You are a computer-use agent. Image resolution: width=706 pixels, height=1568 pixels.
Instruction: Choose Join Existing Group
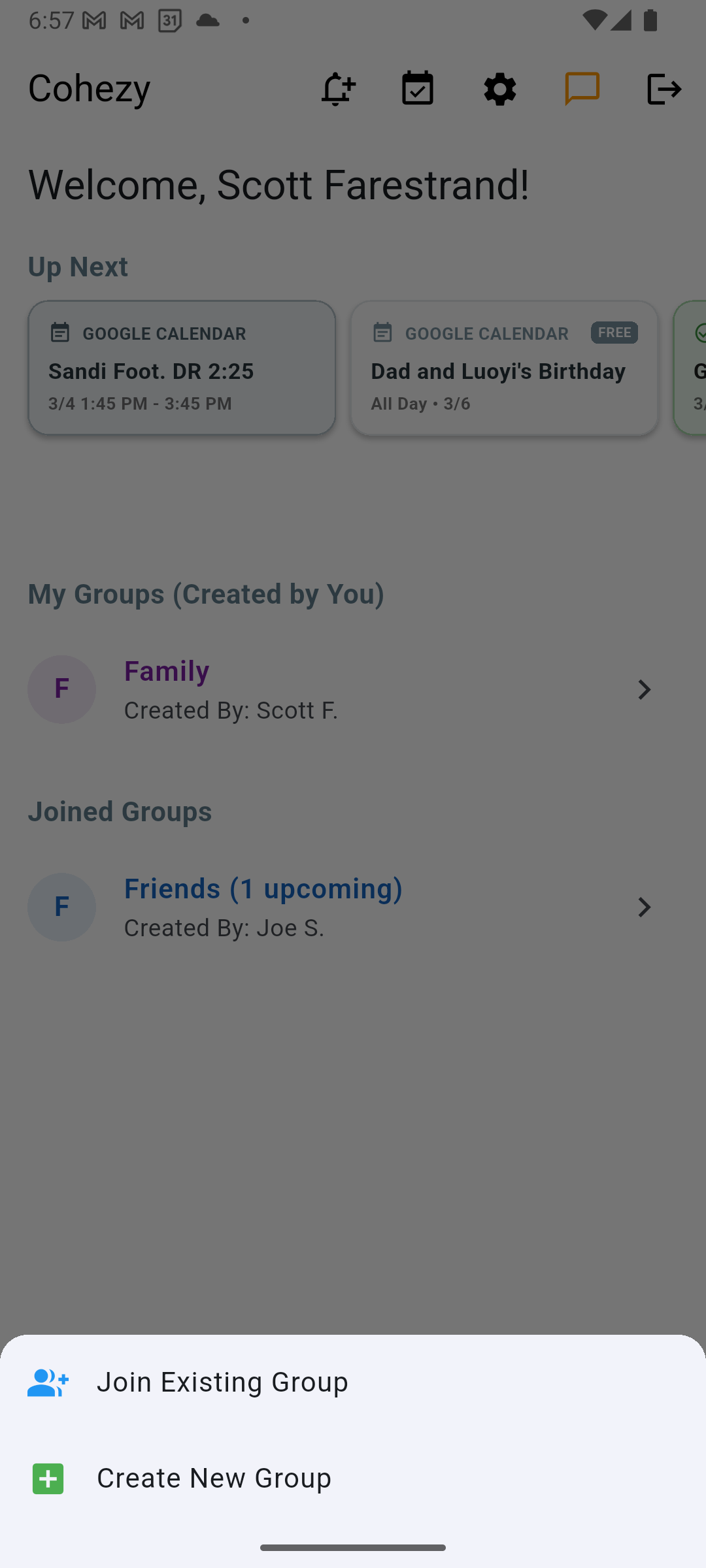222,1381
